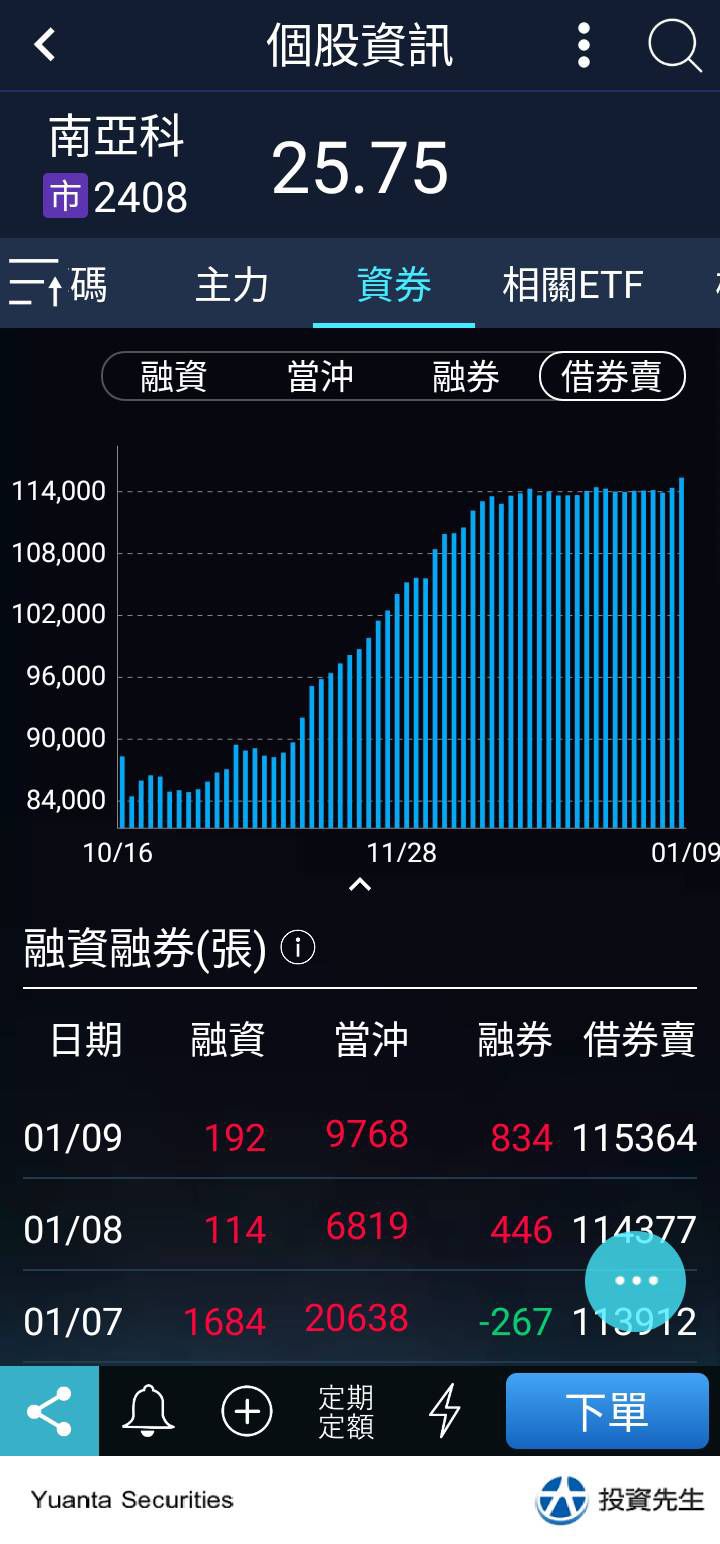Collapse the chart with the up chevron
720x1544 pixels.
click(x=359, y=884)
